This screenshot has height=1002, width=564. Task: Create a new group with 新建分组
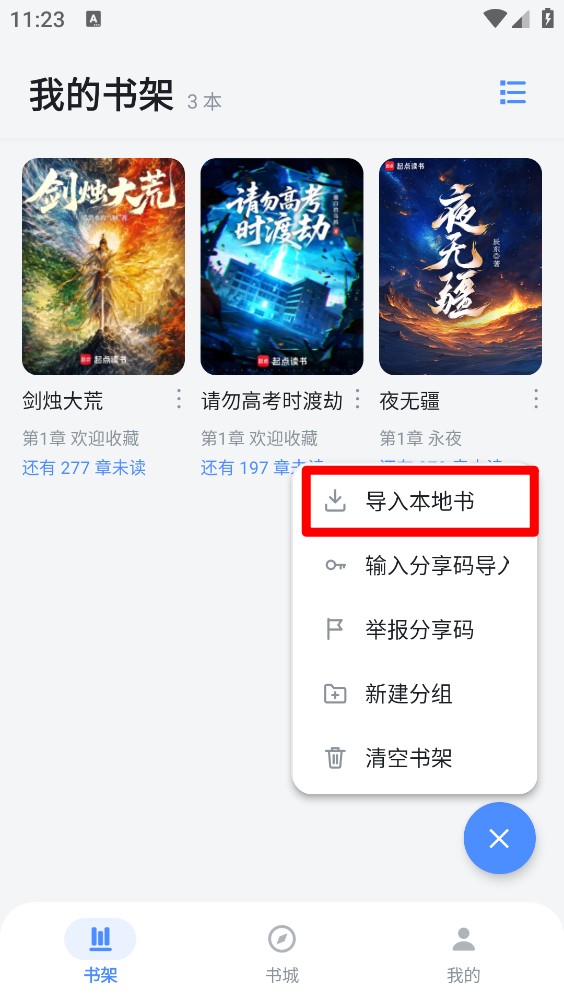point(415,693)
